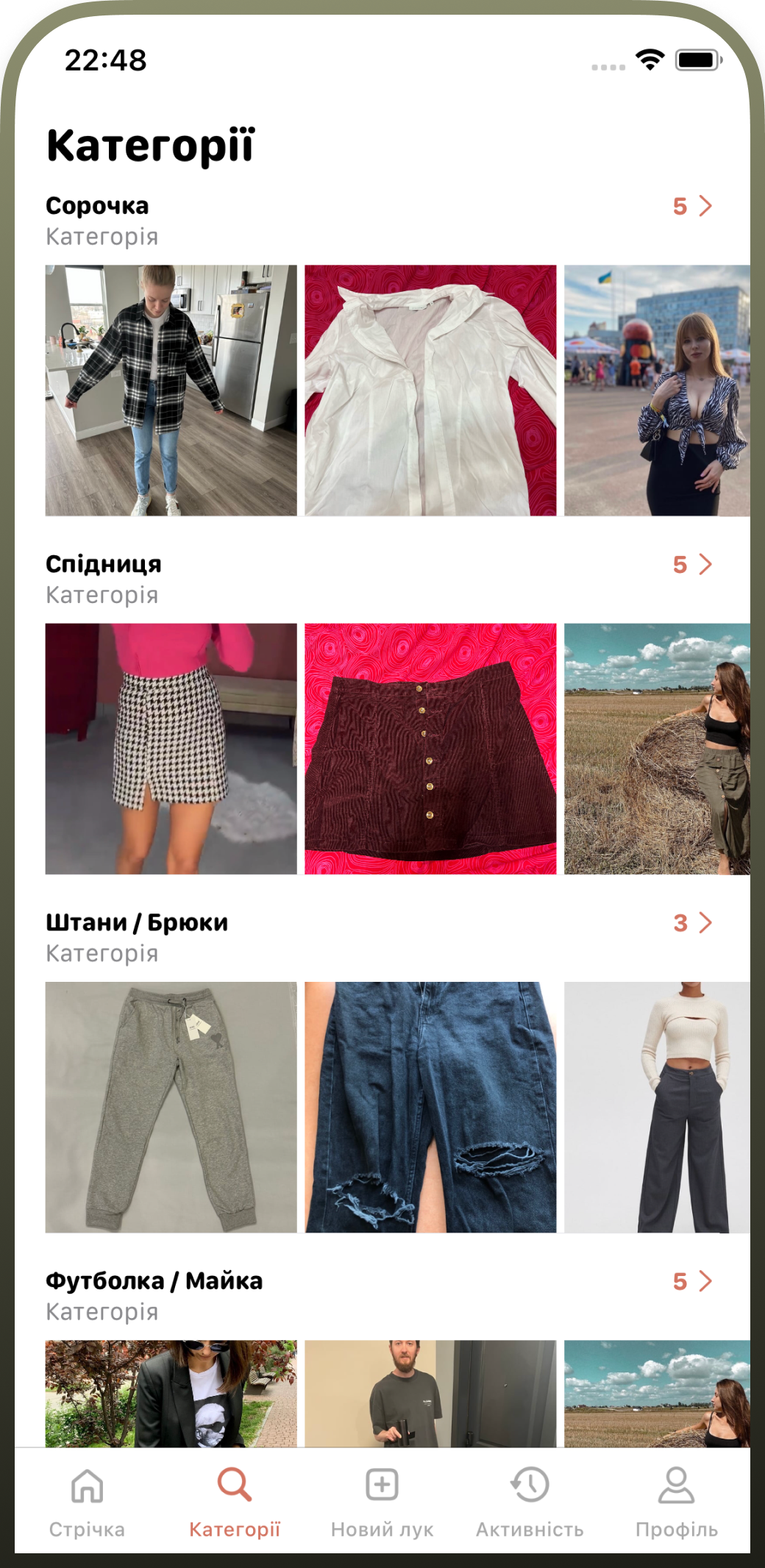765x1568 pixels.
Task: Select the Категорії tab
Action: coord(235,1502)
